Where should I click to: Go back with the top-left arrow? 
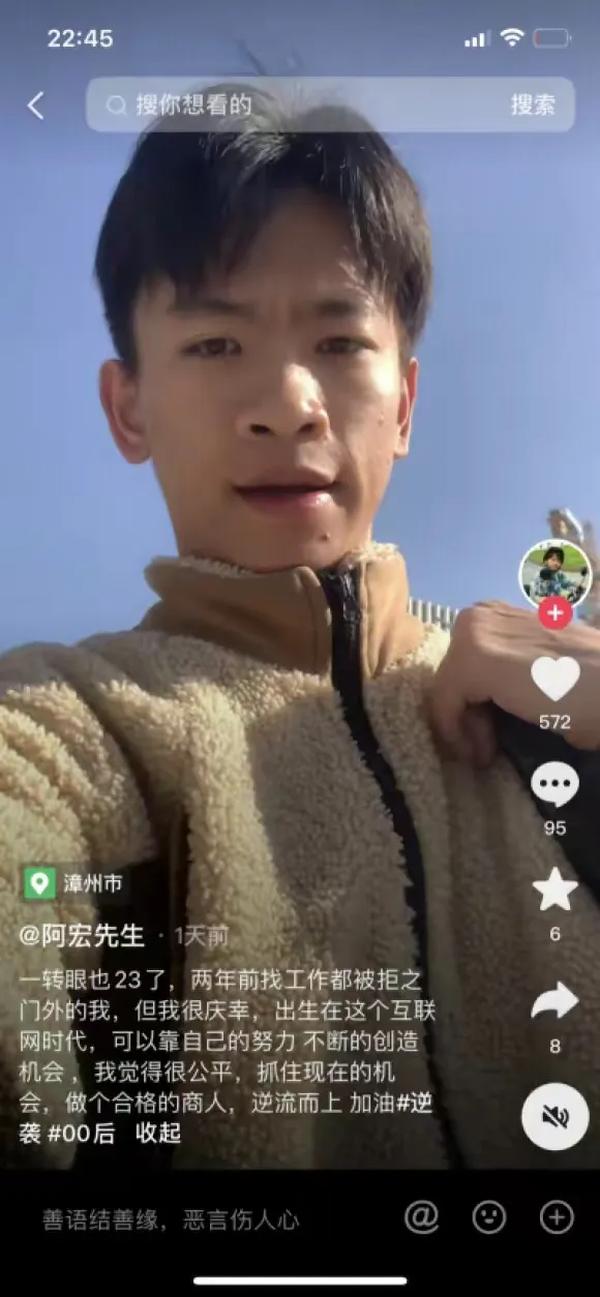(36, 105)
